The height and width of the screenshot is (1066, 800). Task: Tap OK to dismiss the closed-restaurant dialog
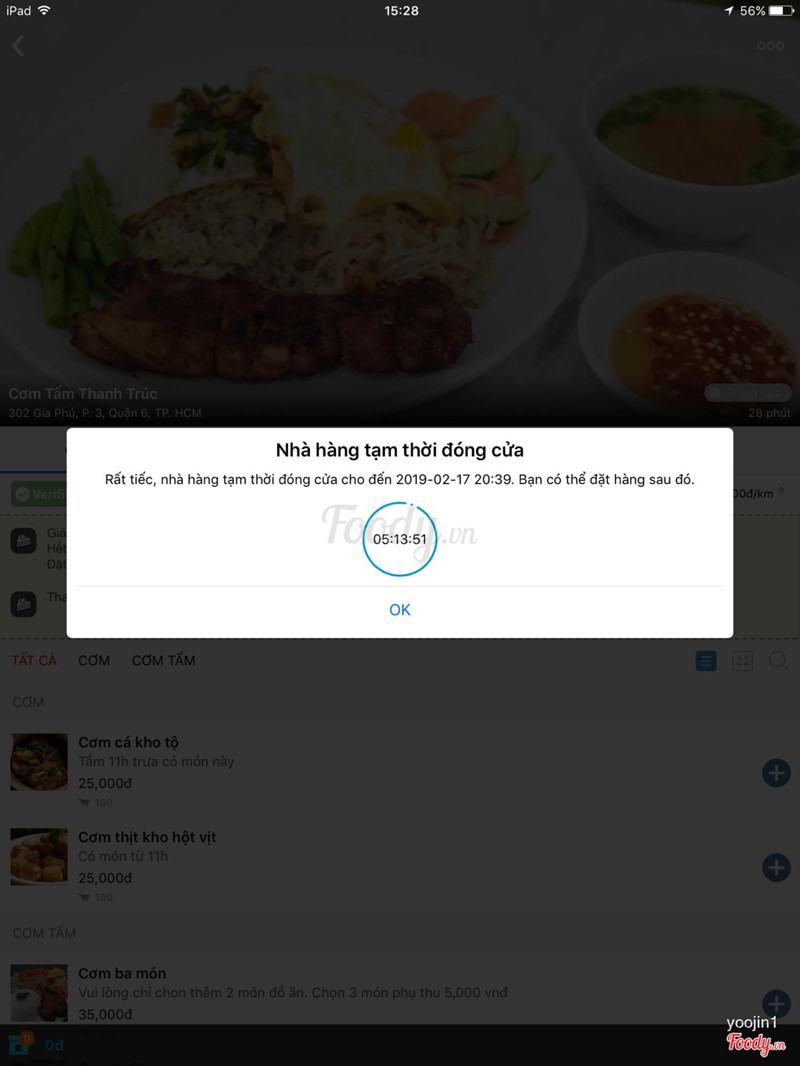[x=399, y=610]
